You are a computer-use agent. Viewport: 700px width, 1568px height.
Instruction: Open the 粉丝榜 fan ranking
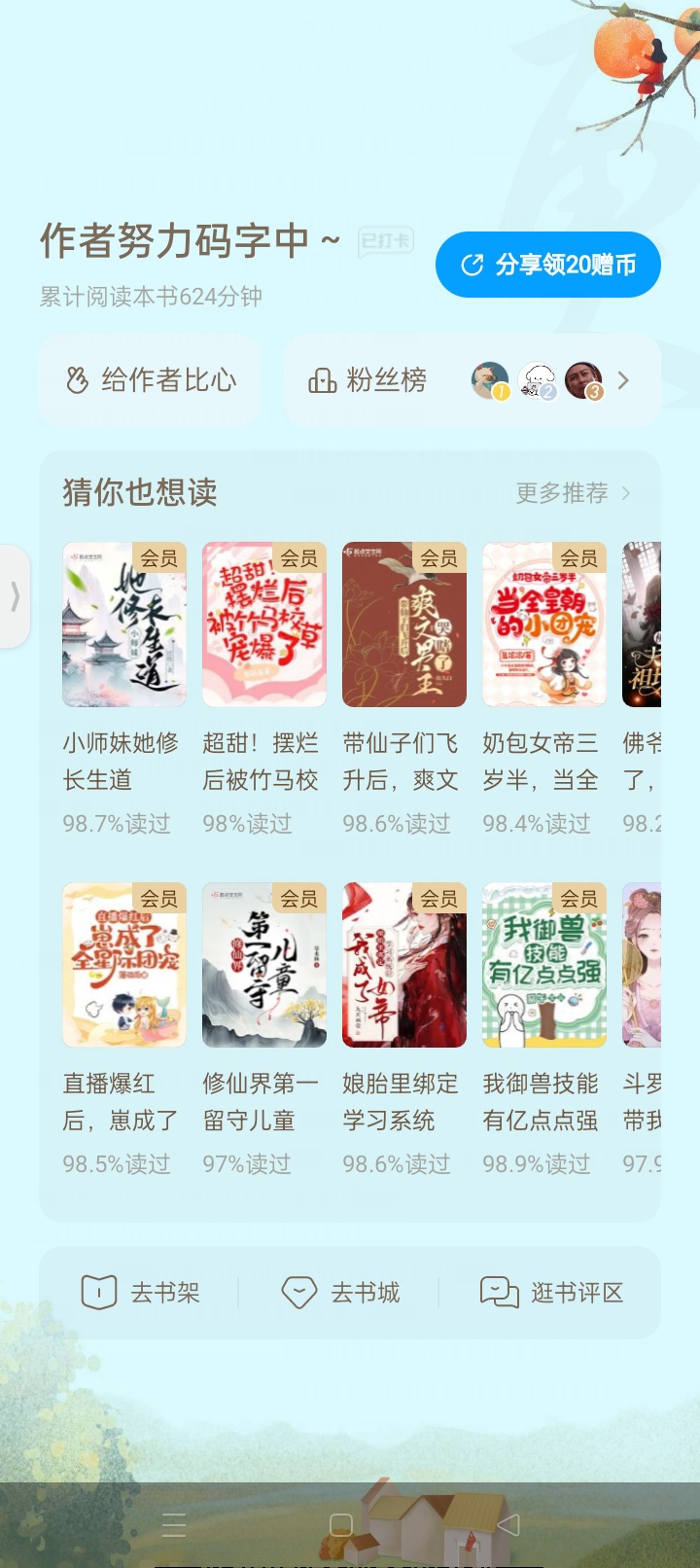coord(472,380)
